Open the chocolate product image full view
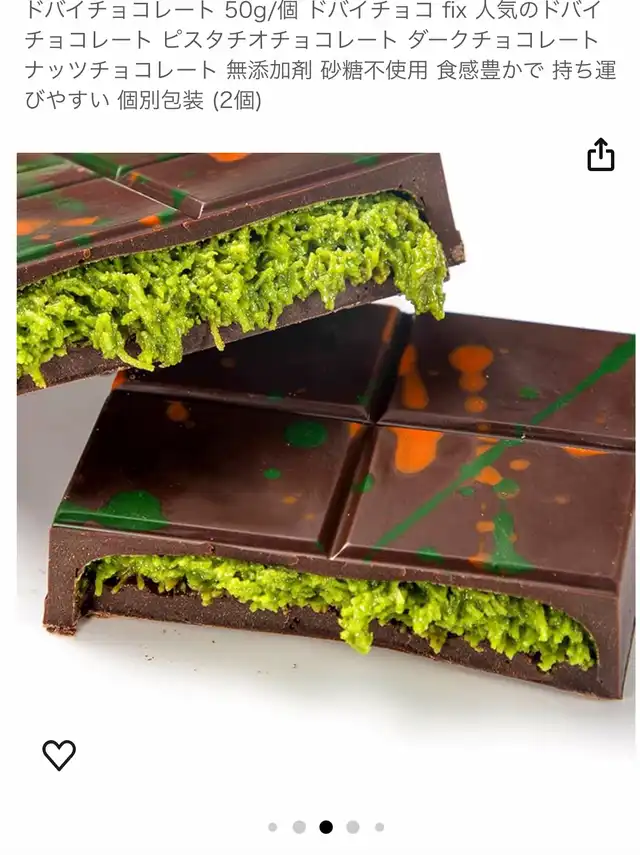This screenshot has width=640, height=855. point(326,426)
